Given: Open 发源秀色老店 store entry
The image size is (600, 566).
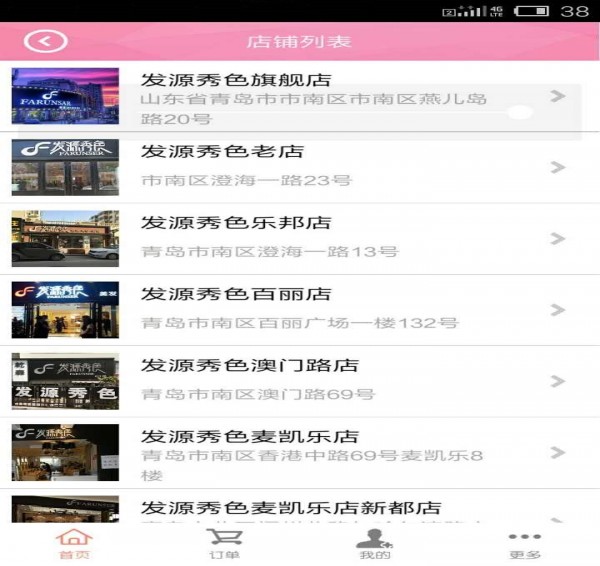Looking at the screenshot, I should click(x=300, y=167).
